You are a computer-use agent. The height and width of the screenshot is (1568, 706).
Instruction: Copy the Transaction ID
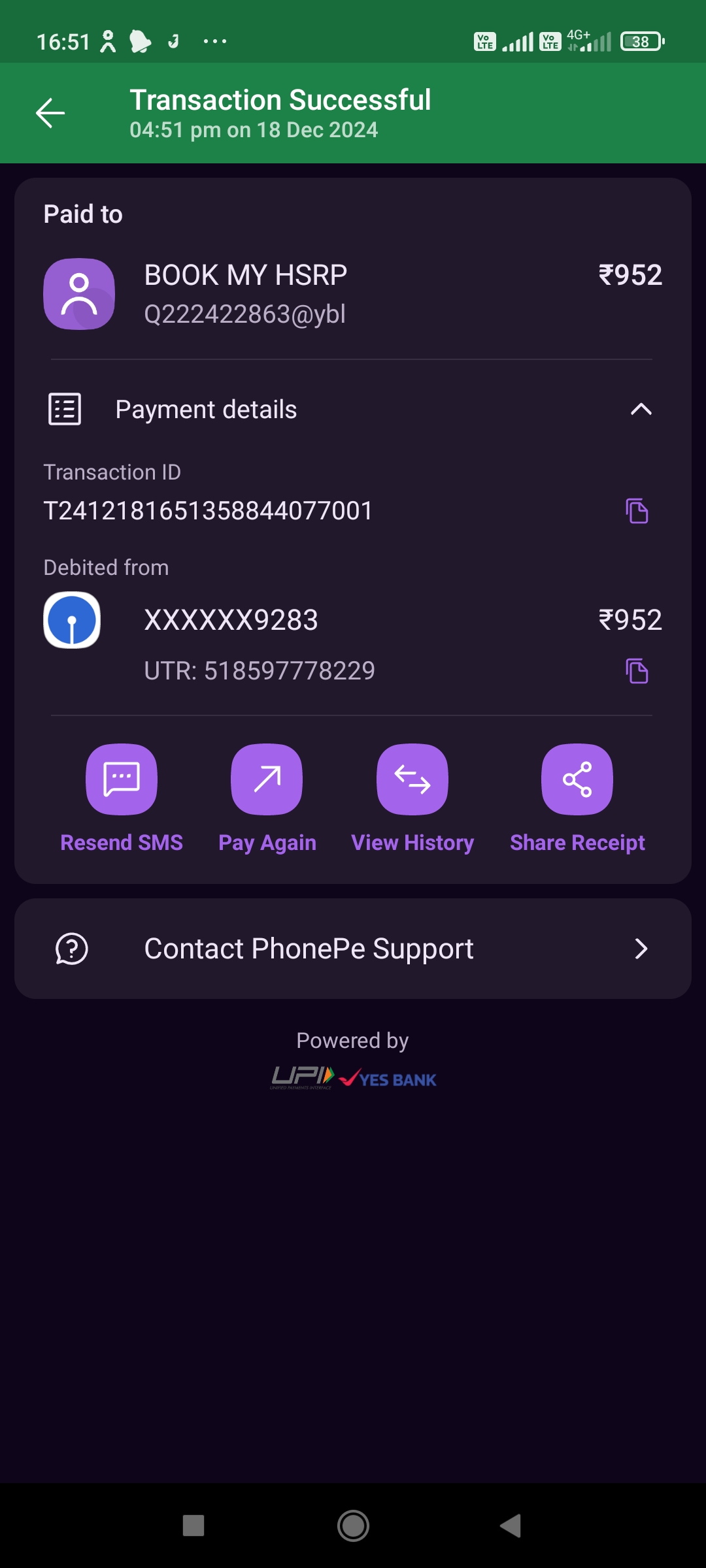637,511
